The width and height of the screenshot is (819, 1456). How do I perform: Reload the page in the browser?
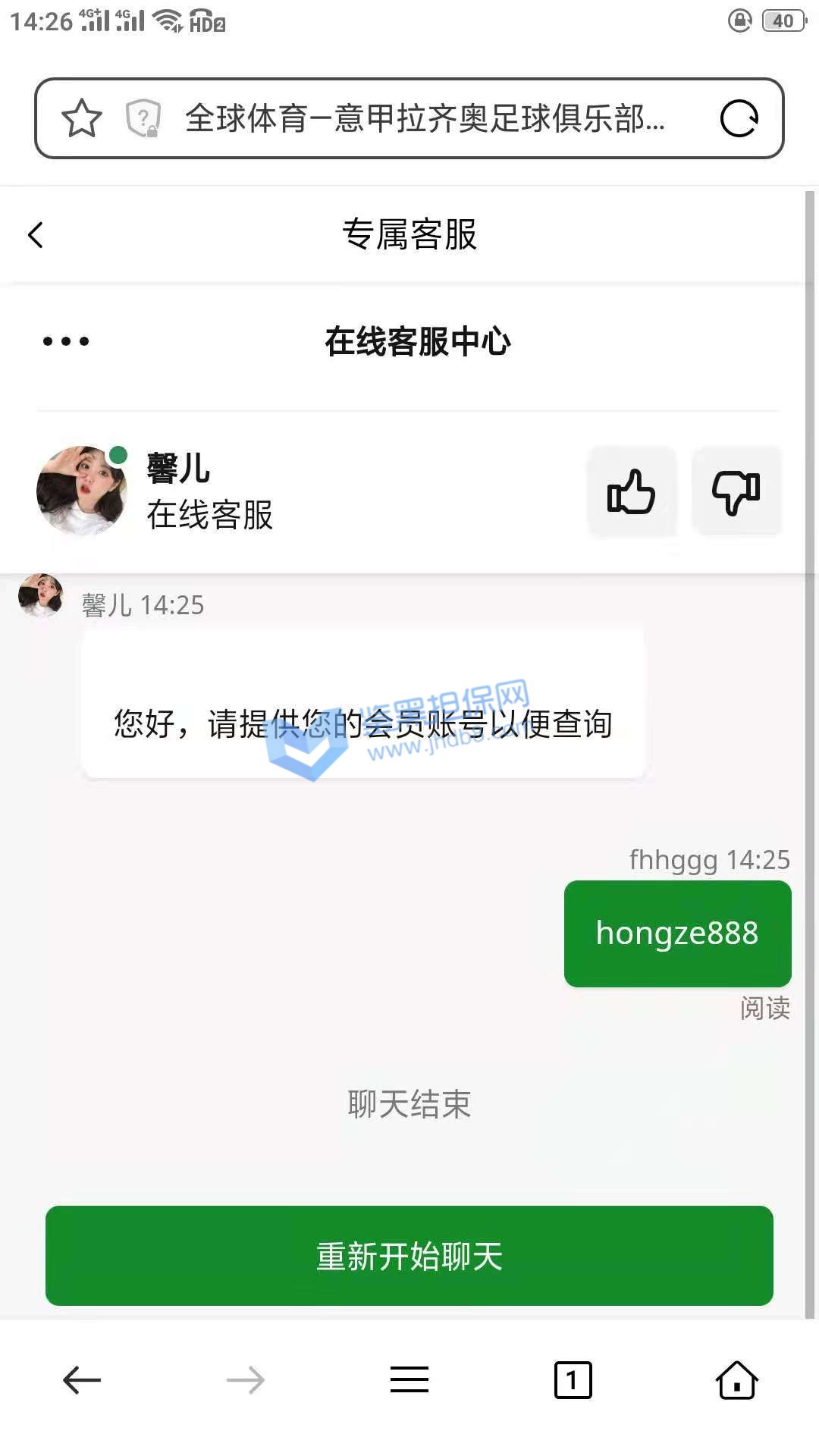pos(739,118)
